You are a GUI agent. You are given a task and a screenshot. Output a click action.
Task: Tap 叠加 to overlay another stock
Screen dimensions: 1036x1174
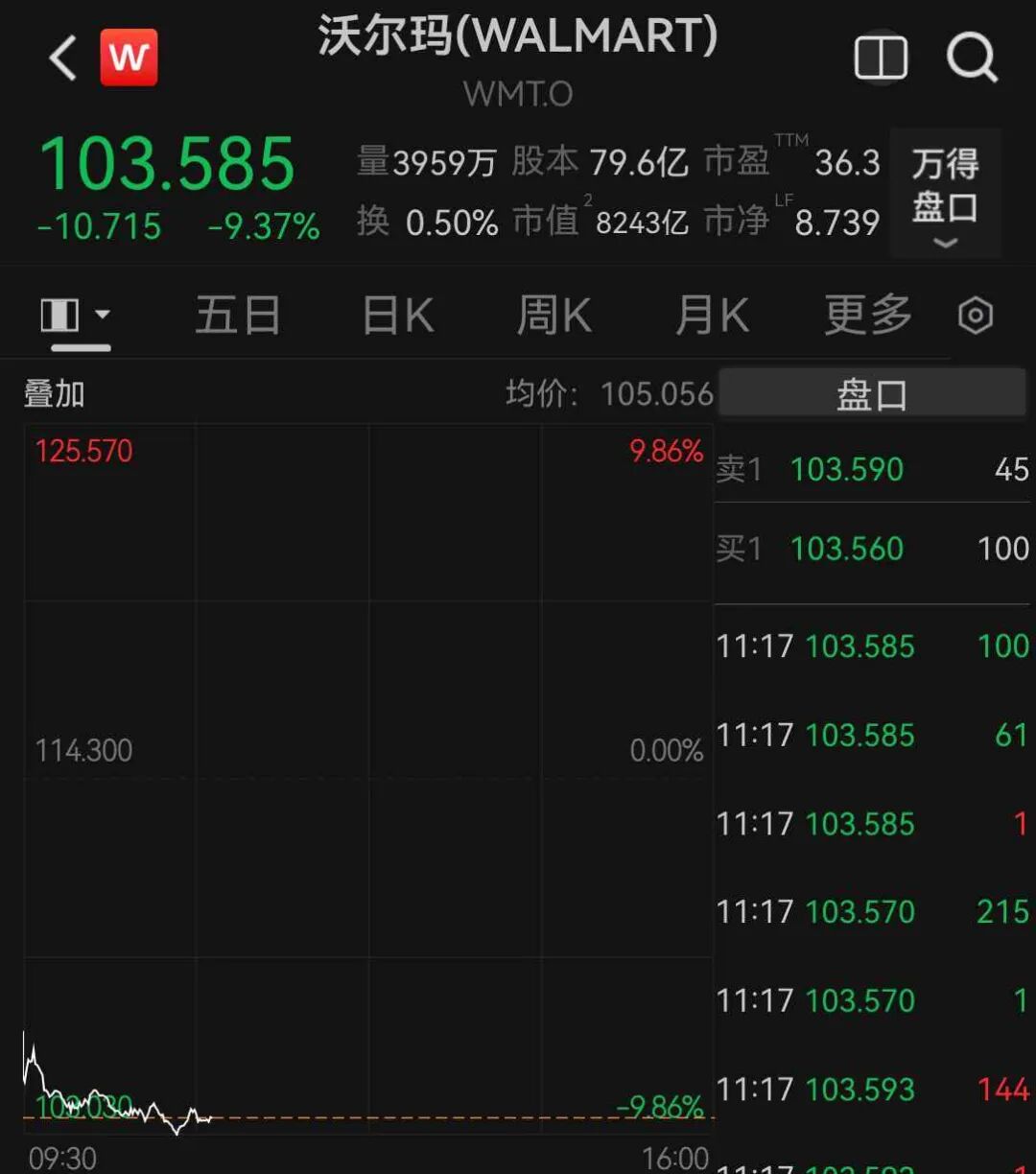(x=55, y=394)
